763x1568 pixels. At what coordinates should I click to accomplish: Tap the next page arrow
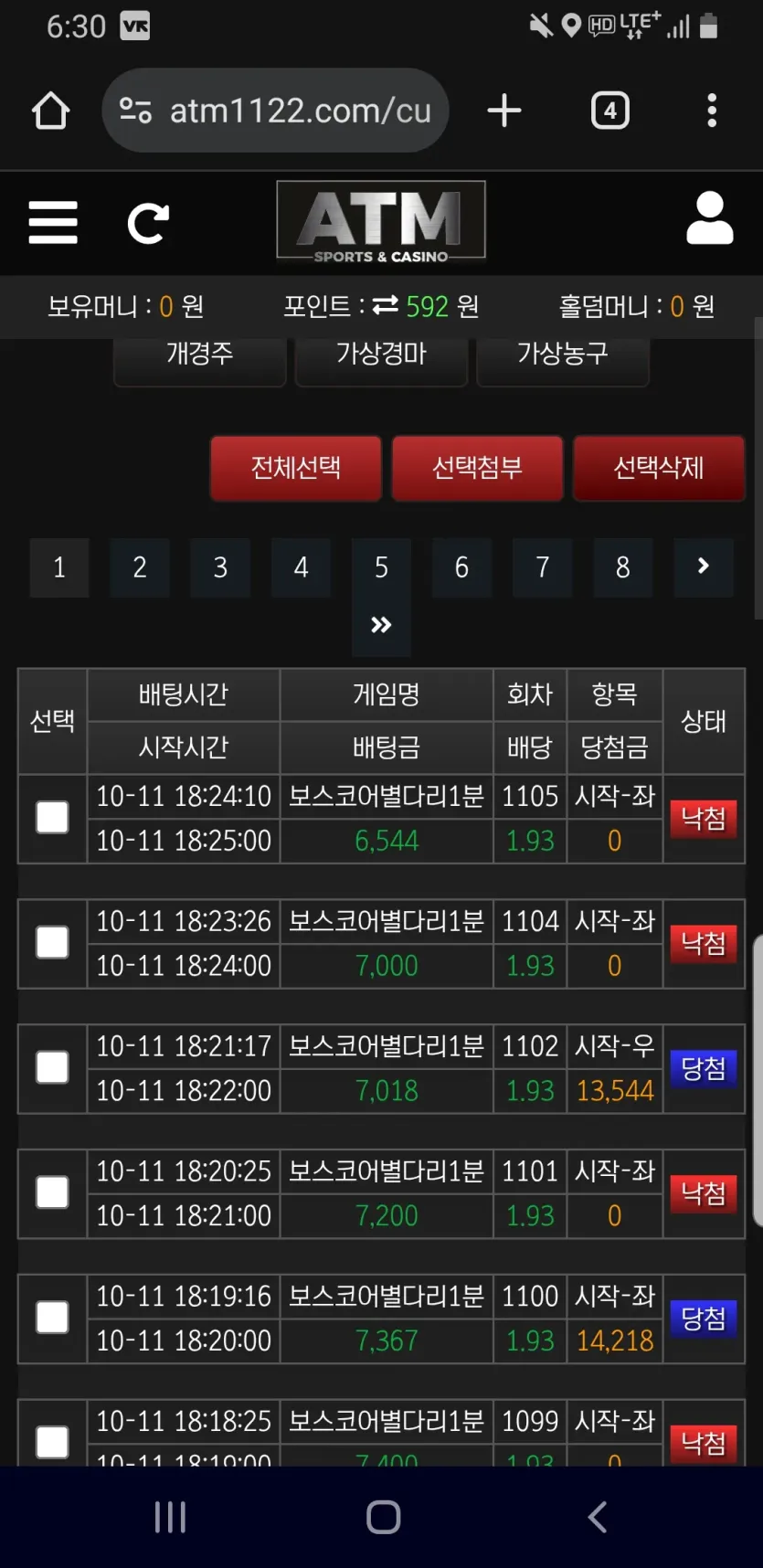[704, 567]
